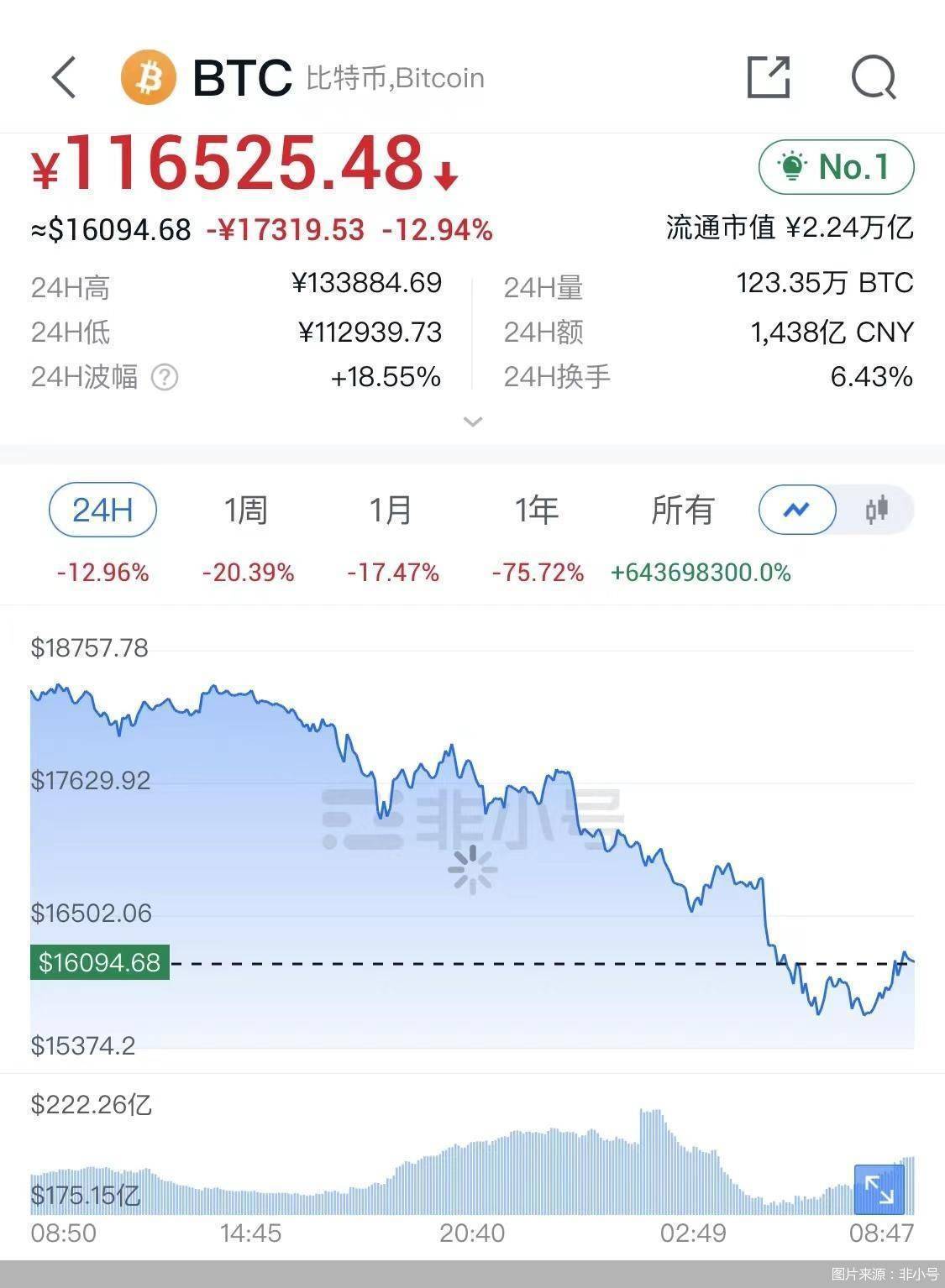Open the 24H波幅 help question mark
Screen dimensions: 945x1288
[x=165, y=379]
